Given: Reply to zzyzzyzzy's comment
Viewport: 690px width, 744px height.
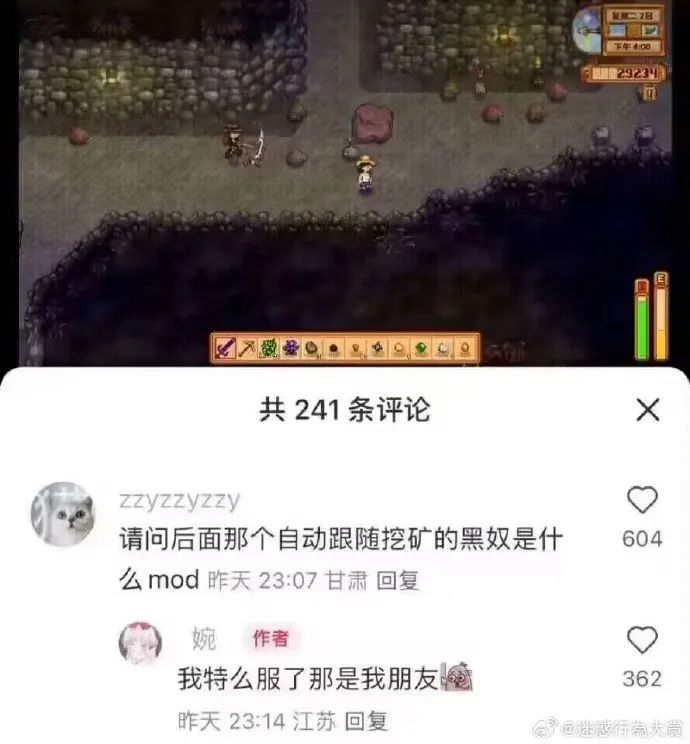Looking at the screenshot, I should 397,581.
